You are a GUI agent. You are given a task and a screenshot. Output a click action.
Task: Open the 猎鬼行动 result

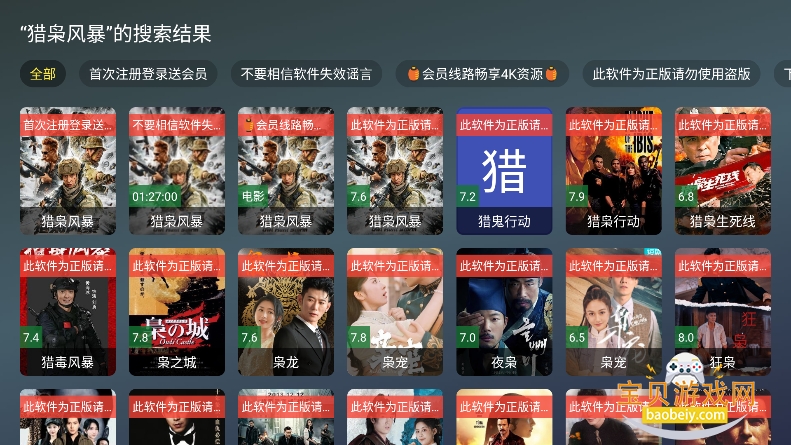point(504,171)
